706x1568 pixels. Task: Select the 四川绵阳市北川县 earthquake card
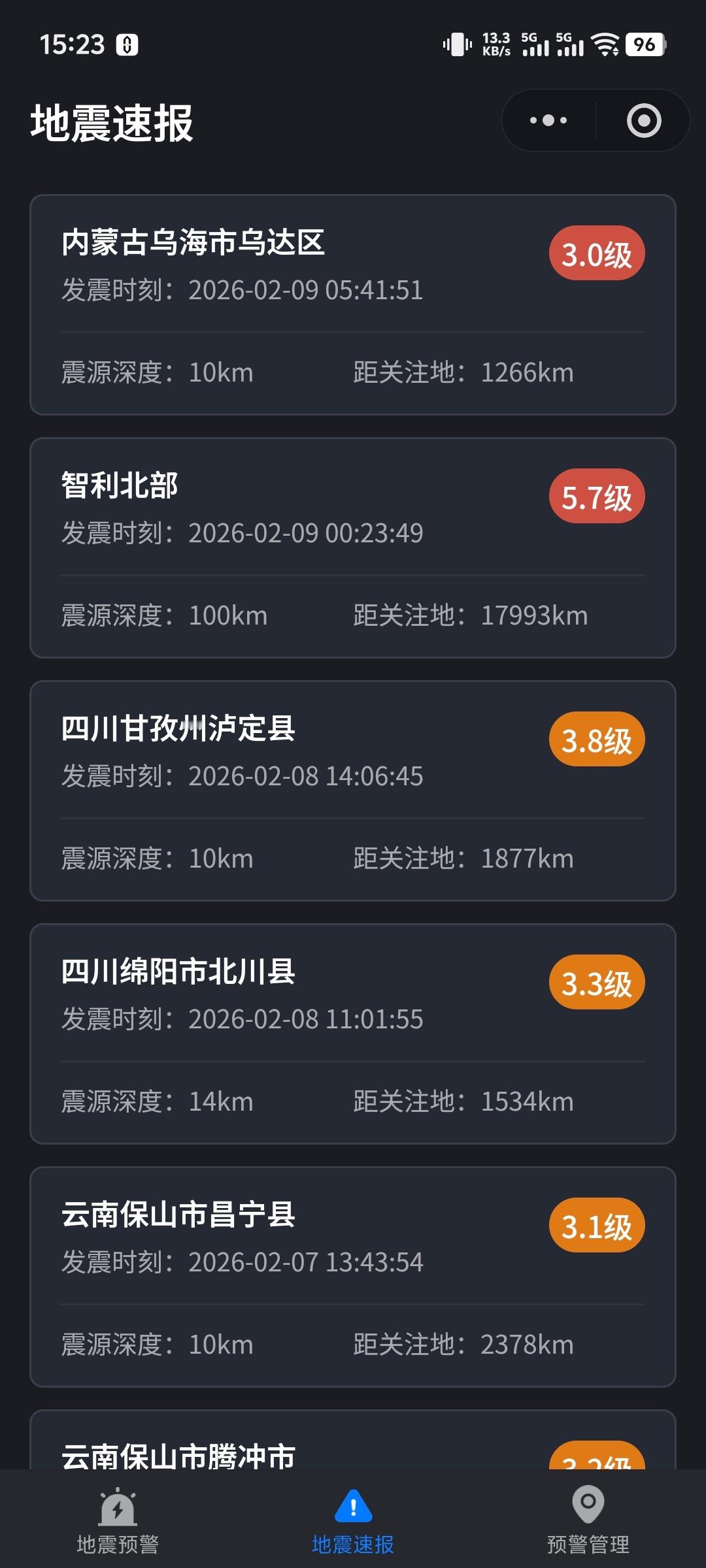[353, 1034]
